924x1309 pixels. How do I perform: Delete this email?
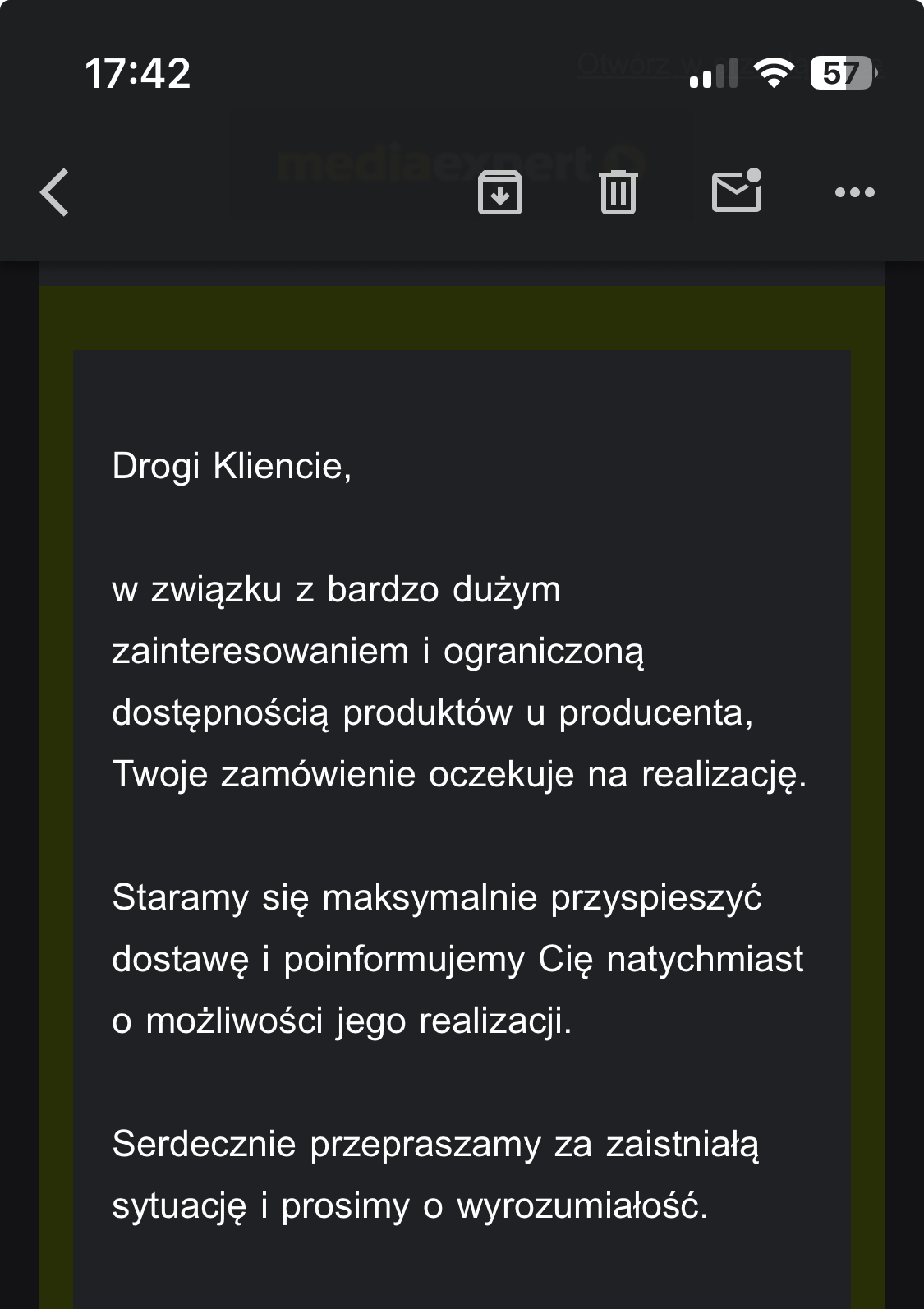click(x=618, y=192)
